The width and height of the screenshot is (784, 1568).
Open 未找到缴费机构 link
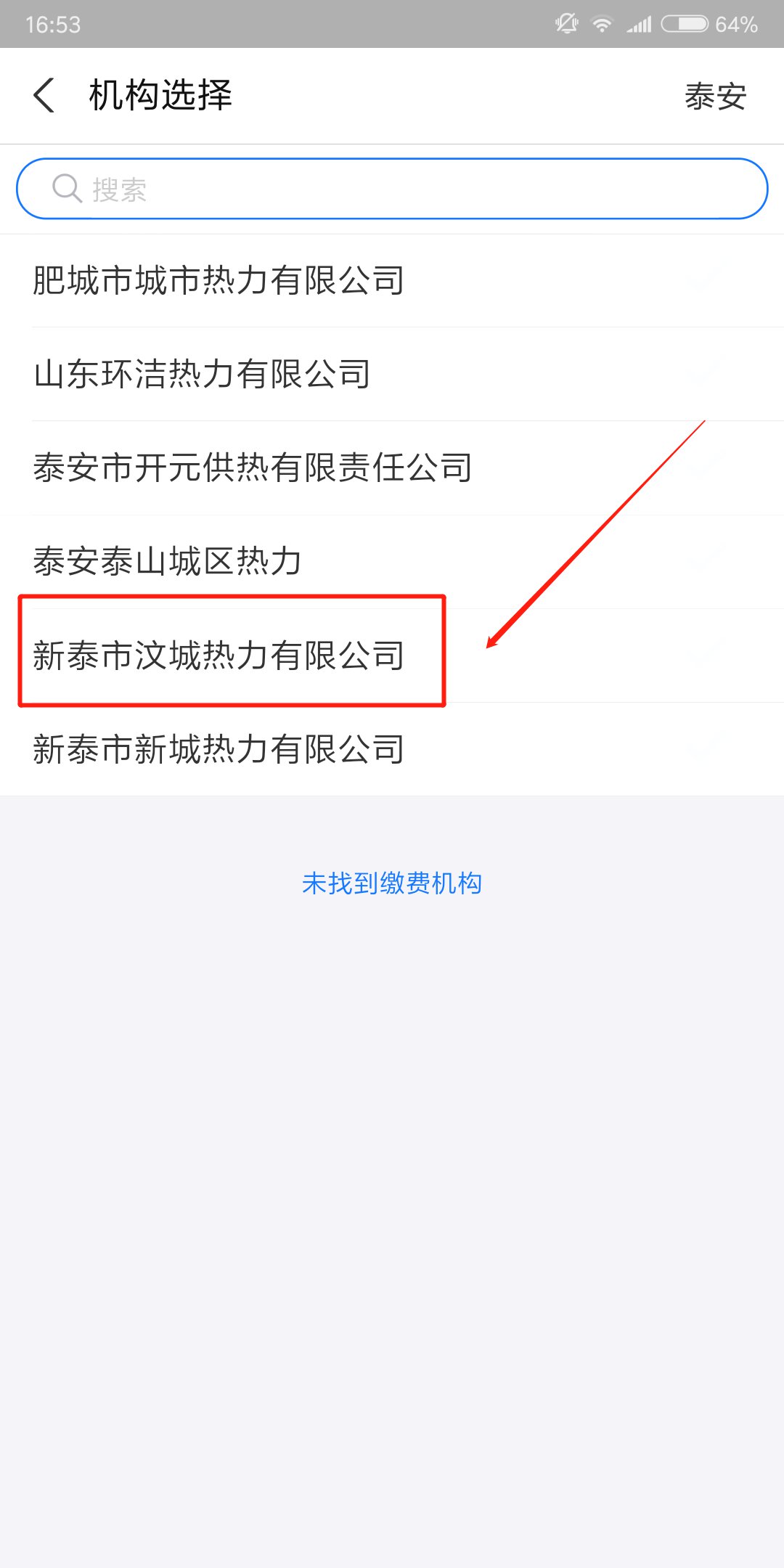pyautogui.click(x=392, y=883)
